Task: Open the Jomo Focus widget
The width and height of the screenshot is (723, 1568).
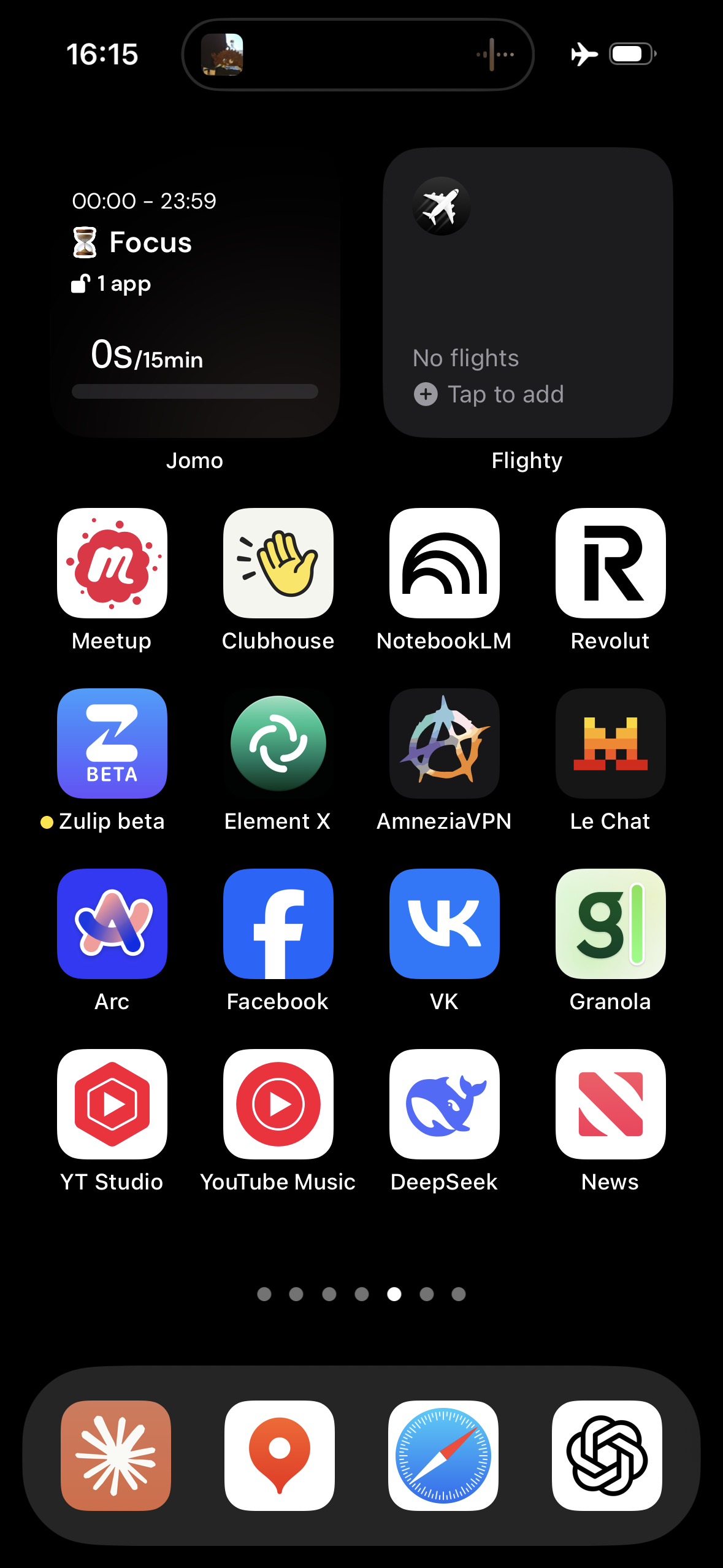Action: tap(195, 293)
